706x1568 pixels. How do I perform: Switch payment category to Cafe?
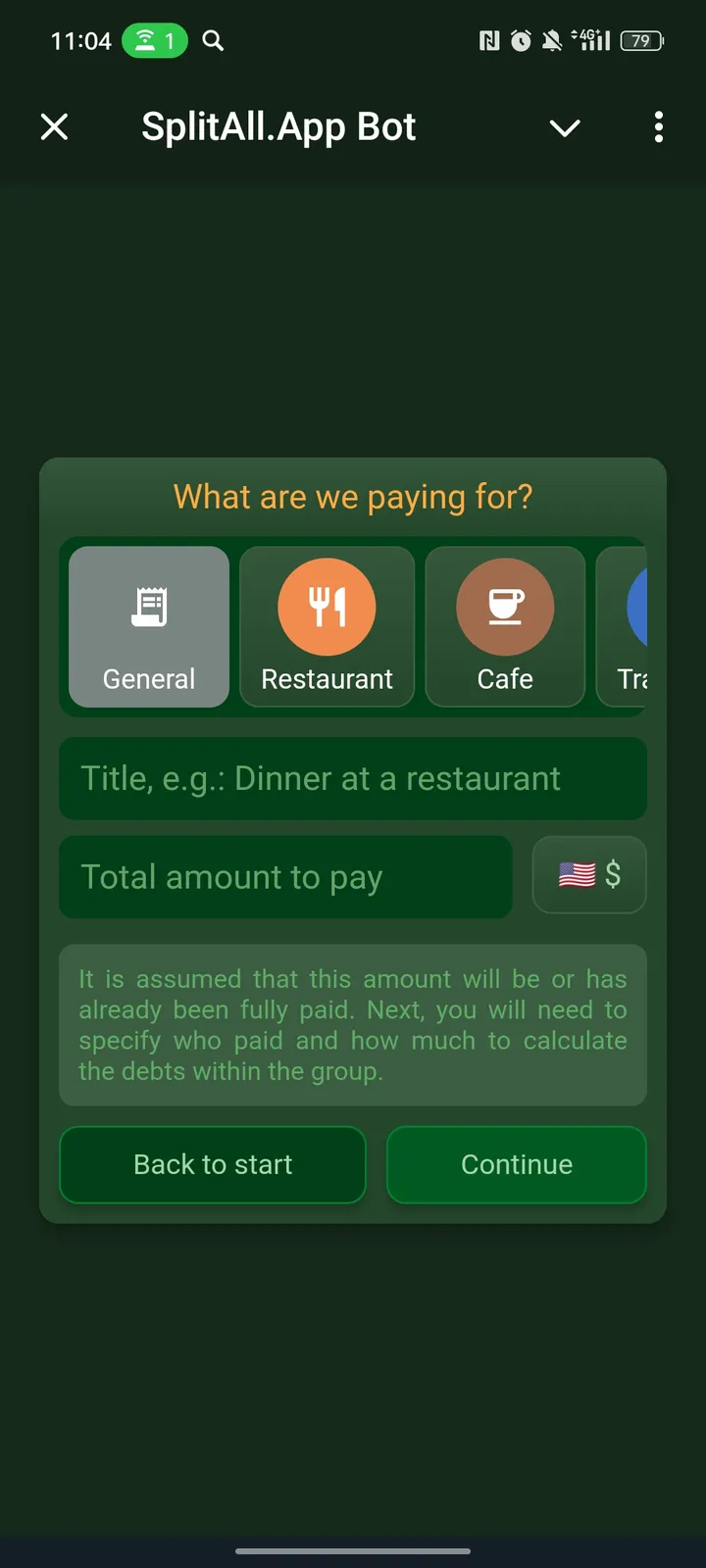point(504,627)
